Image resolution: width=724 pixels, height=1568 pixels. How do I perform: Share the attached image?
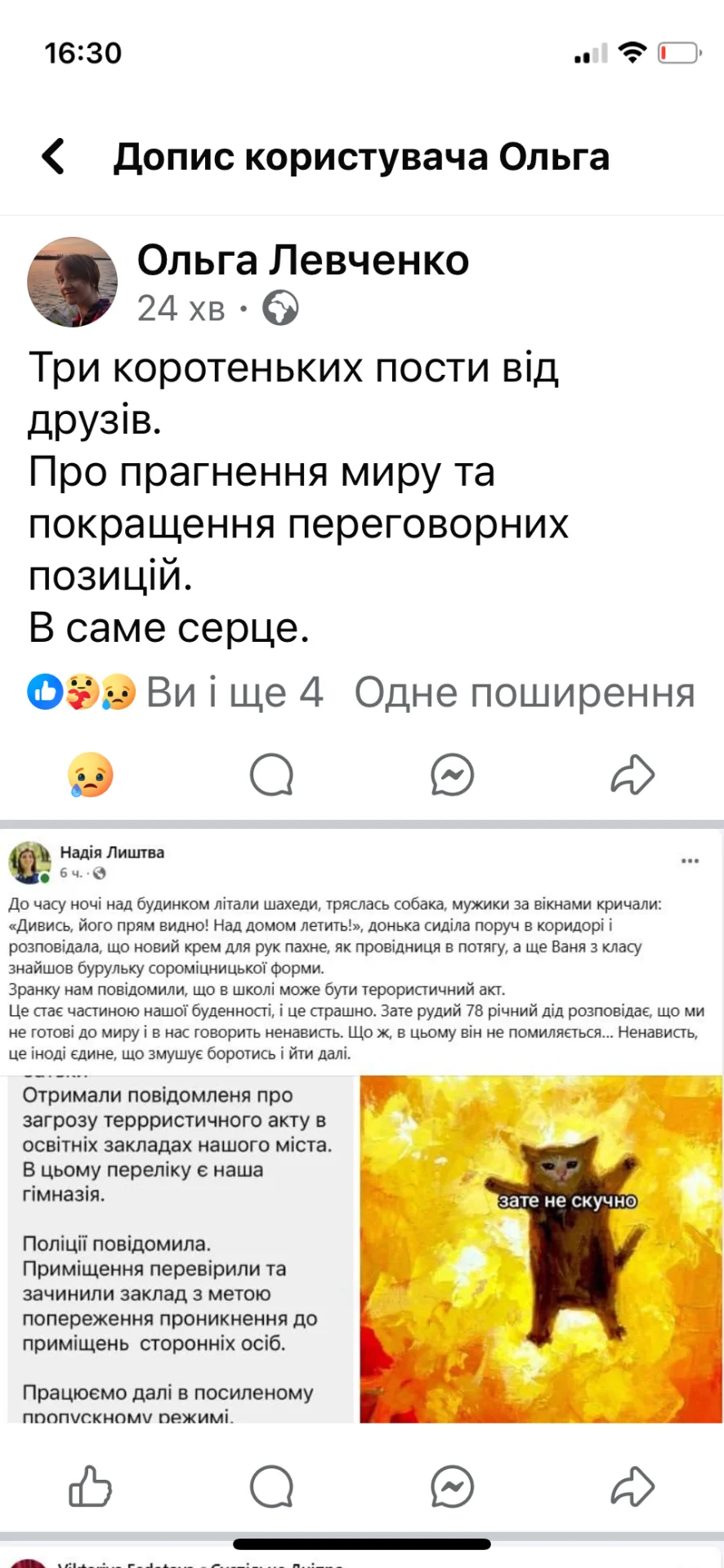coord(632,1486)
